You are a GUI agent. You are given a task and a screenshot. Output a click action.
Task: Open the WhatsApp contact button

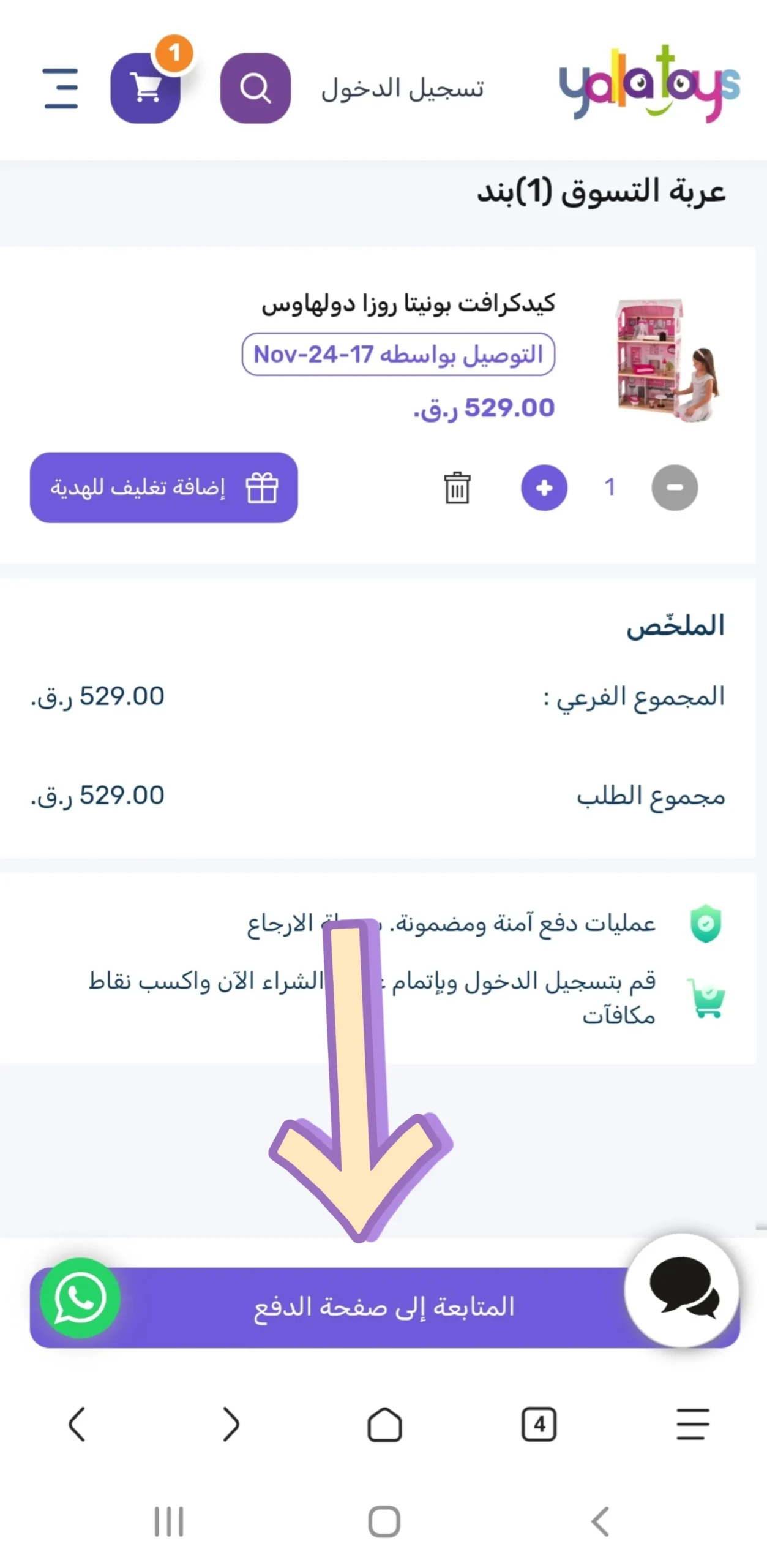80,1297
